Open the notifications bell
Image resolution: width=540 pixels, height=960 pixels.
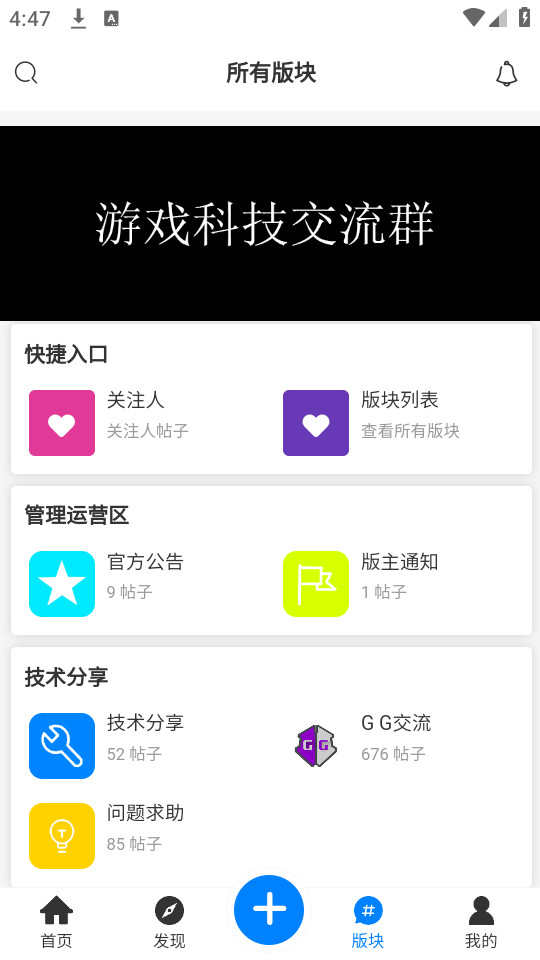(506, 73)
